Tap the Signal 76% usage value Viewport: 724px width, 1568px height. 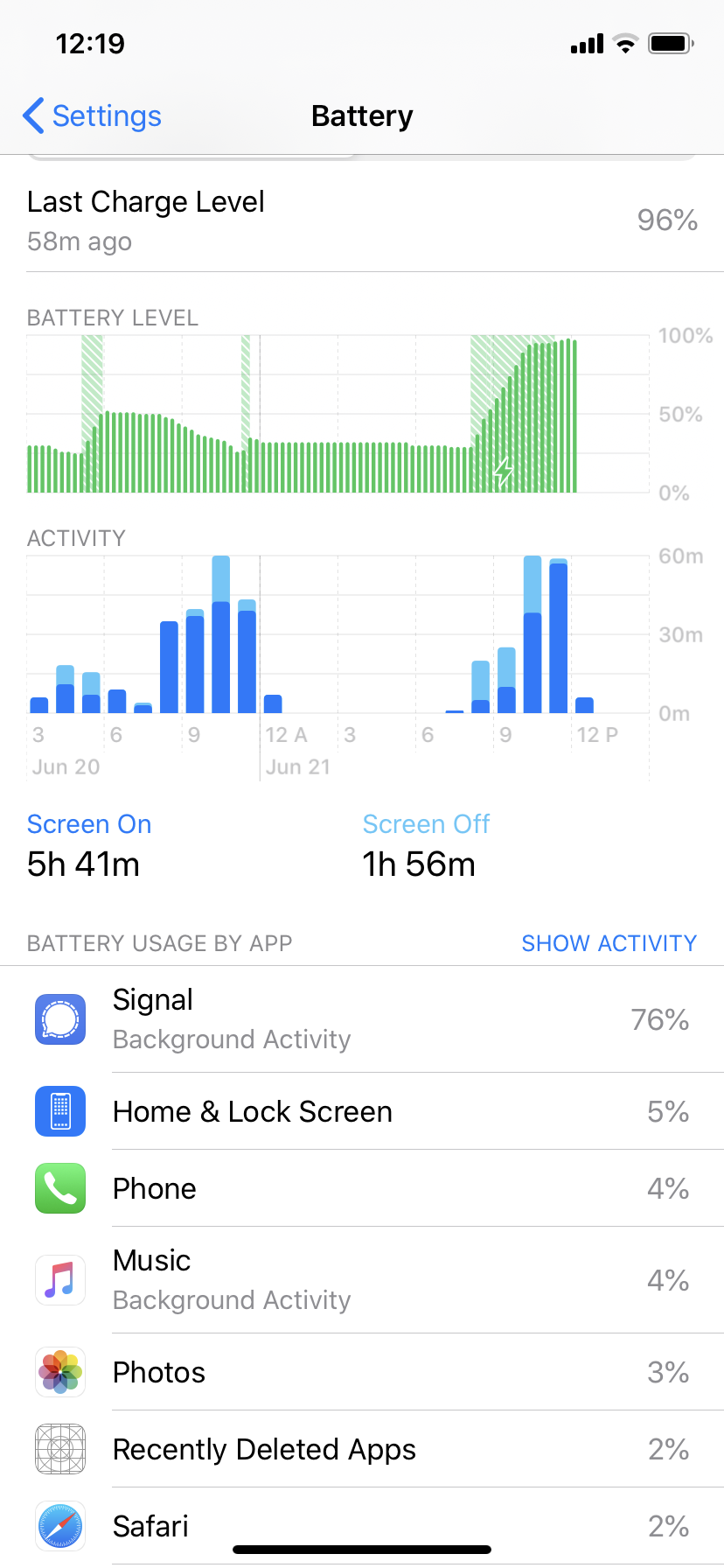(x=659, y=1018)
